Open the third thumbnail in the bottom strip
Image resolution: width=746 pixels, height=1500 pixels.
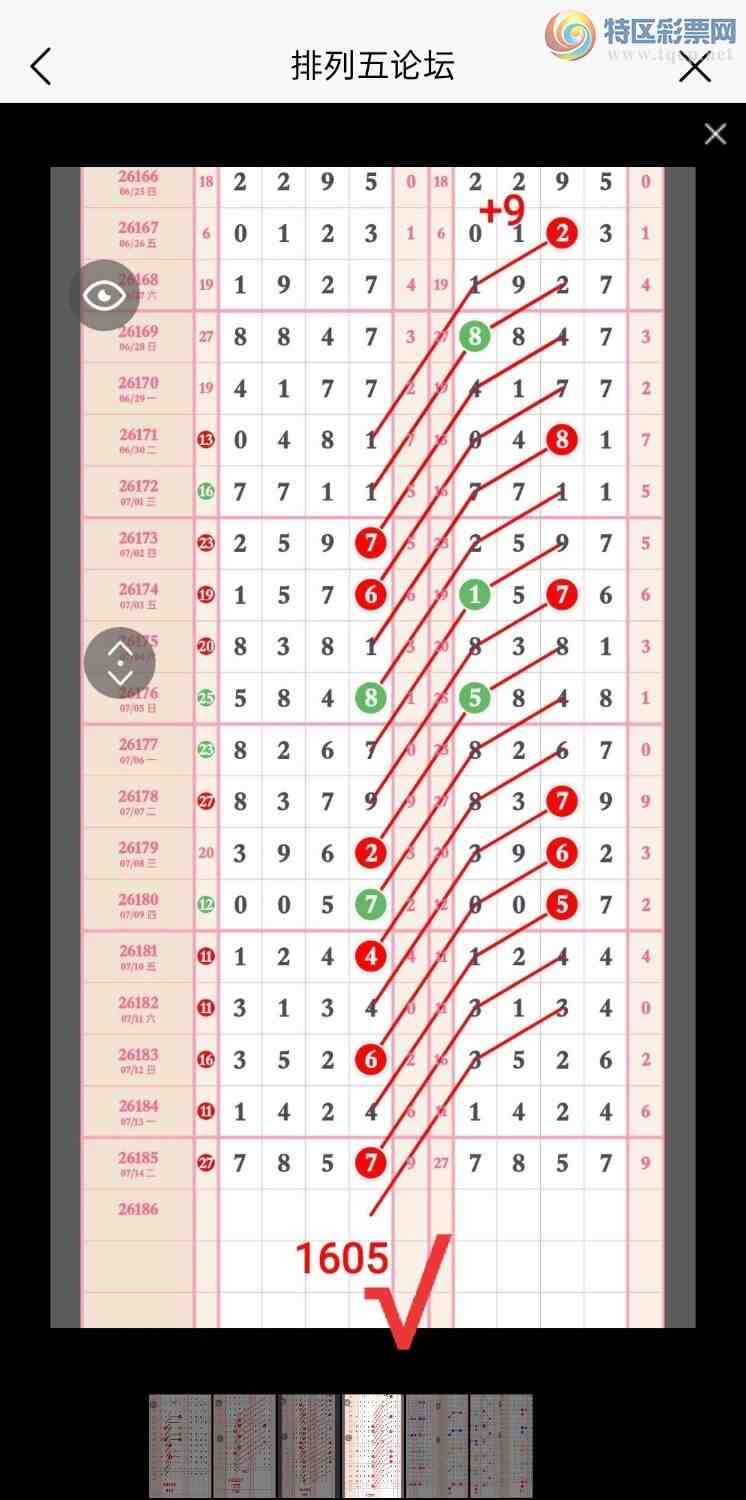(308, 1446)
